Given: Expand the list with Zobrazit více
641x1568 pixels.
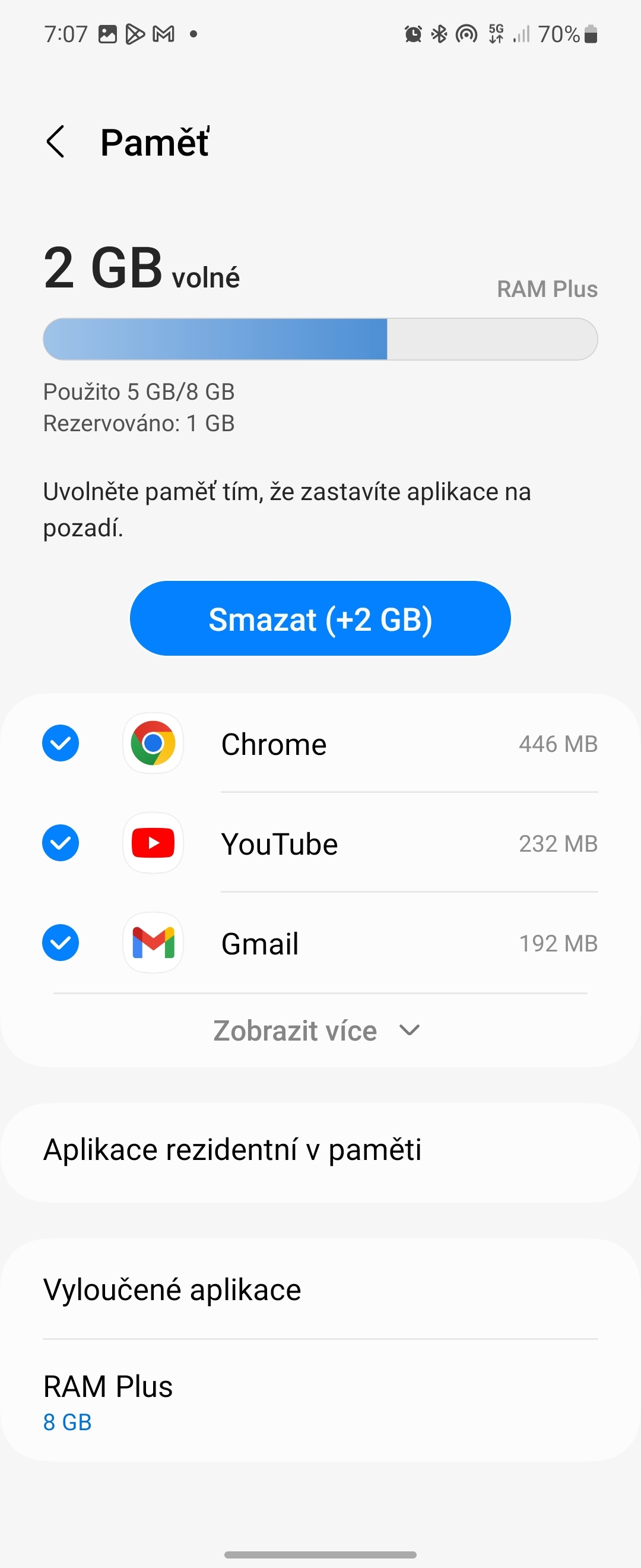Looking at the screenshot, I should tap(318, 1030).
